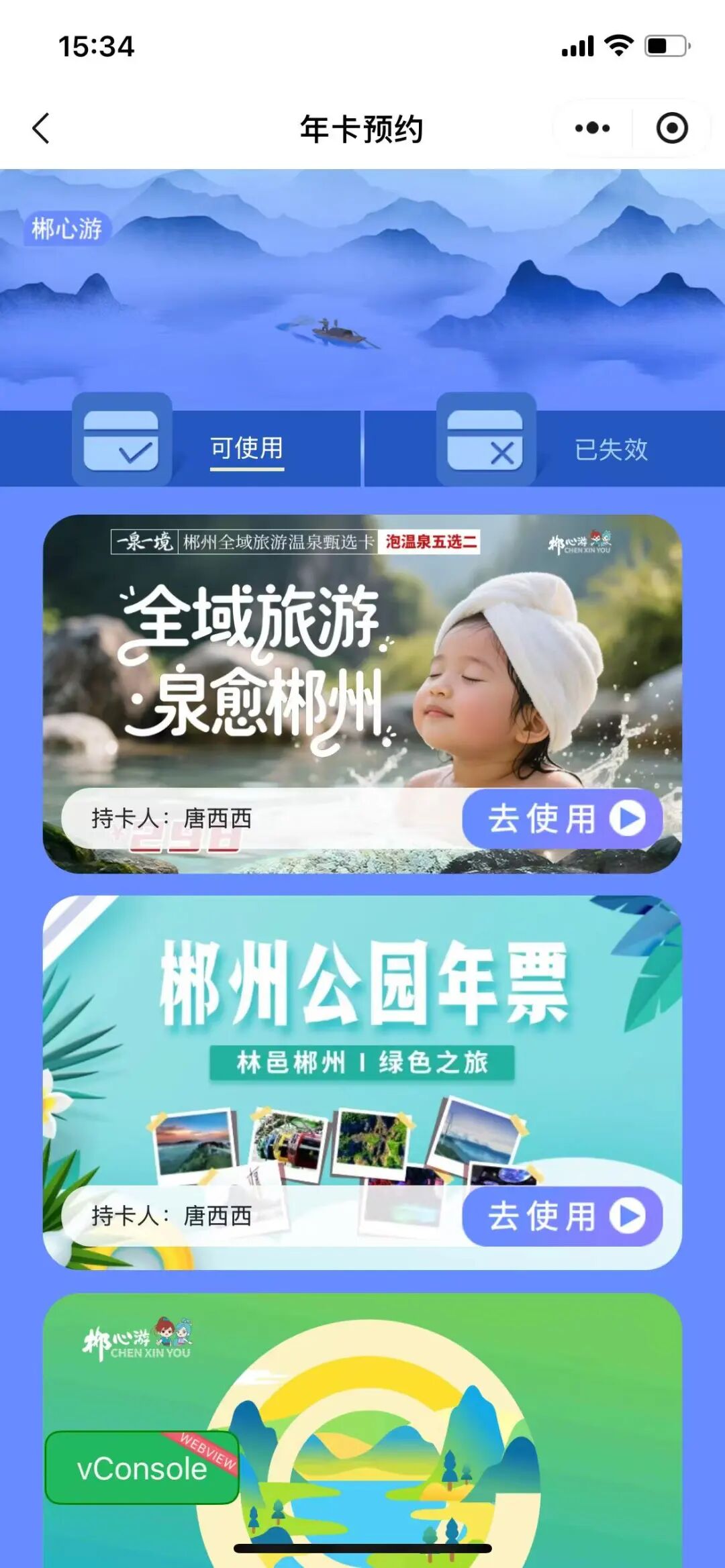Switch to the 已失效 tab
The width and height of the screenshot is (725, 1568).
[x=610, y=450]
